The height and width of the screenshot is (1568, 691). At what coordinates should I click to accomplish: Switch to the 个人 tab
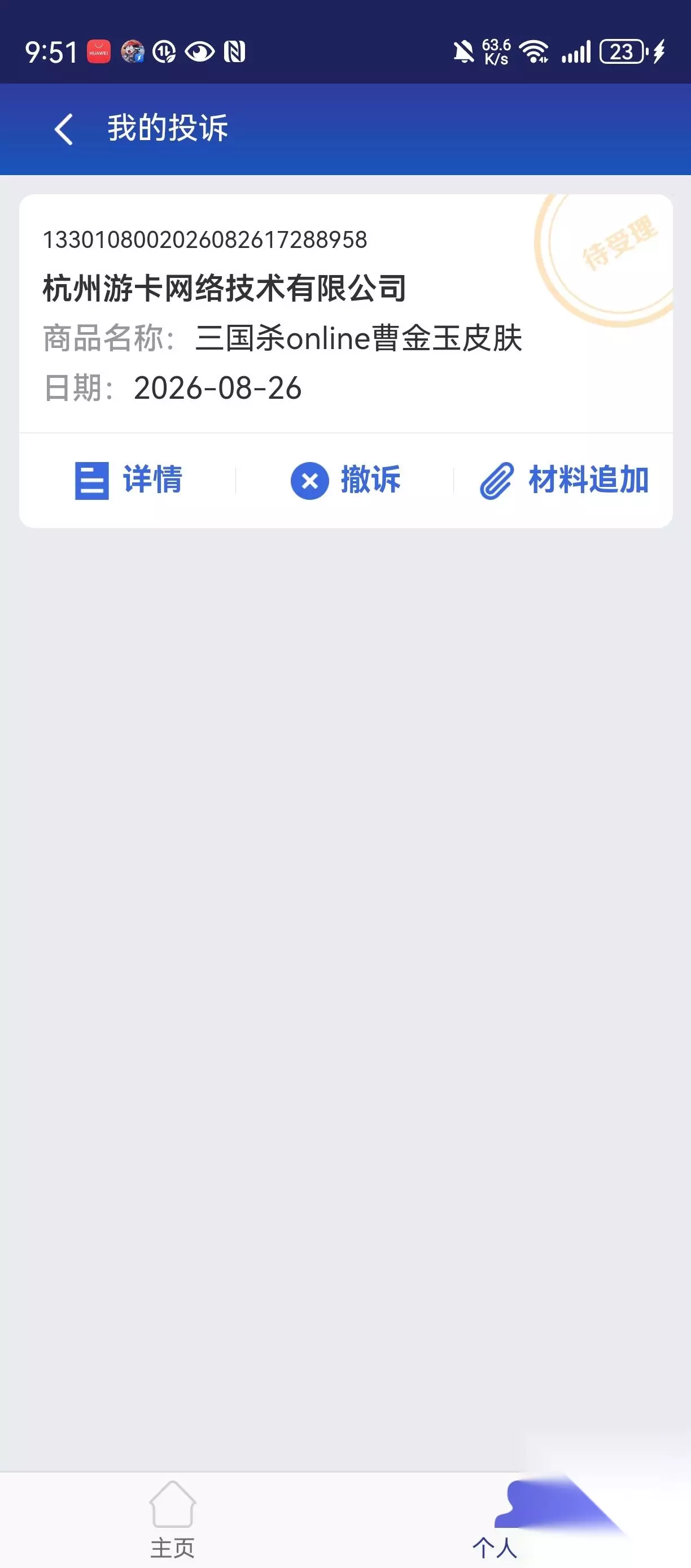pos(495,1519)
